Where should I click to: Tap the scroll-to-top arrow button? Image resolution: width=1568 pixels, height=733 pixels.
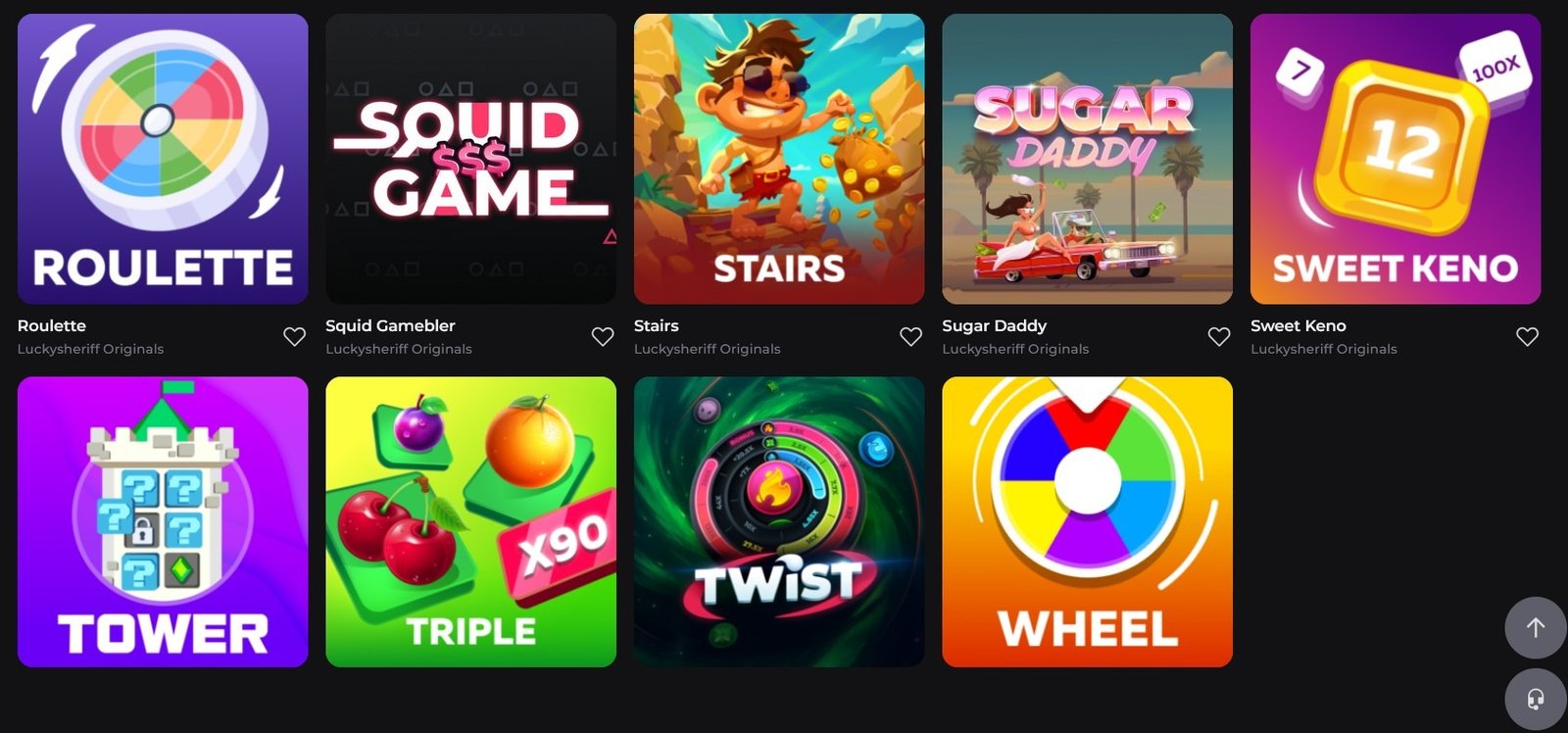coord(1535,627)
